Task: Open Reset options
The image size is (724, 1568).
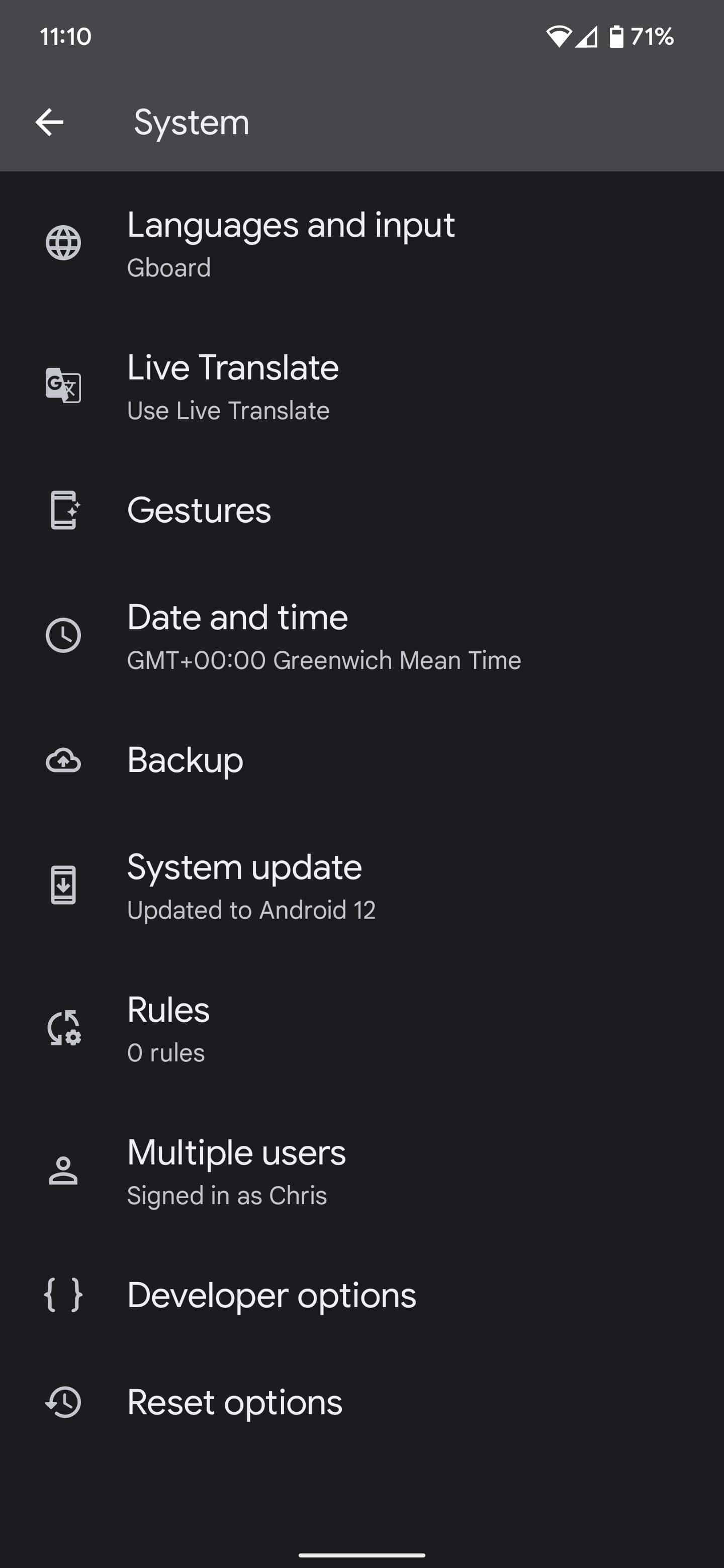Action: (234, 1403)
